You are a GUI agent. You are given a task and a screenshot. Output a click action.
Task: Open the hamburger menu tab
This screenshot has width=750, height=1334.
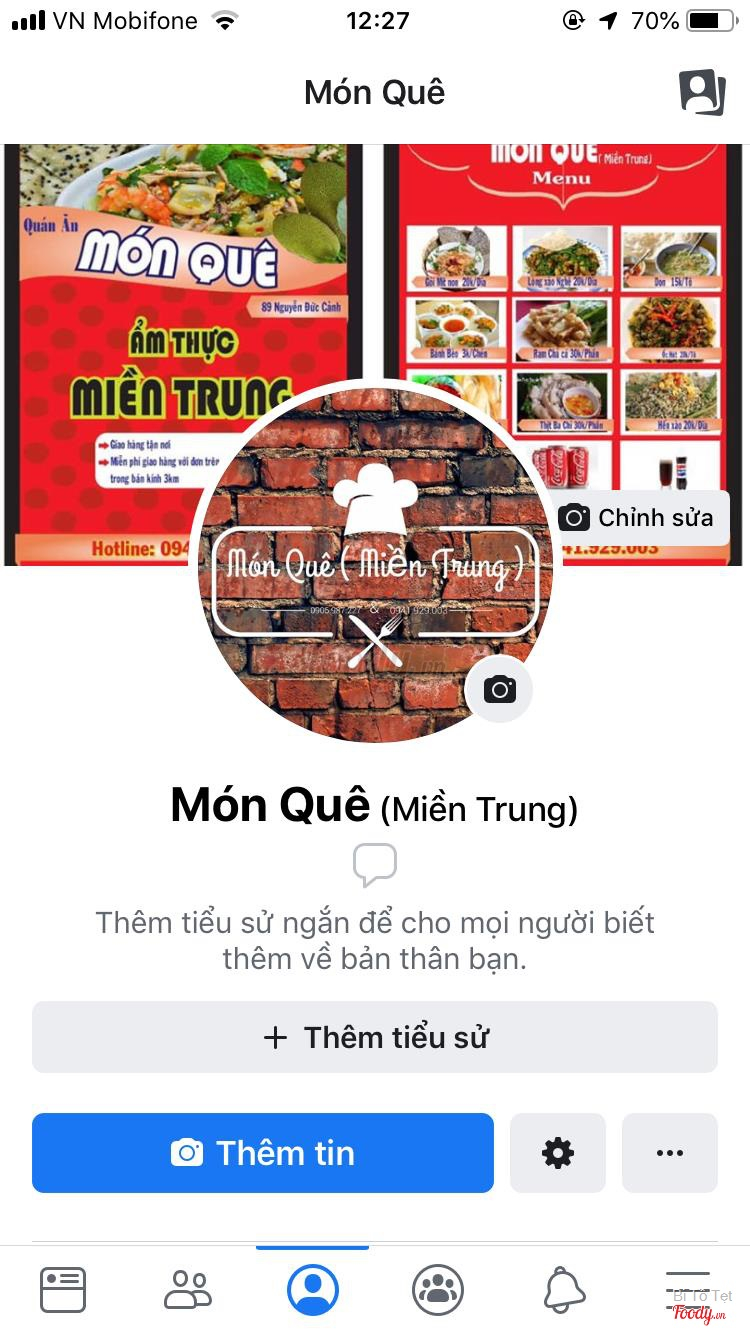click(x=688, y=1289)
